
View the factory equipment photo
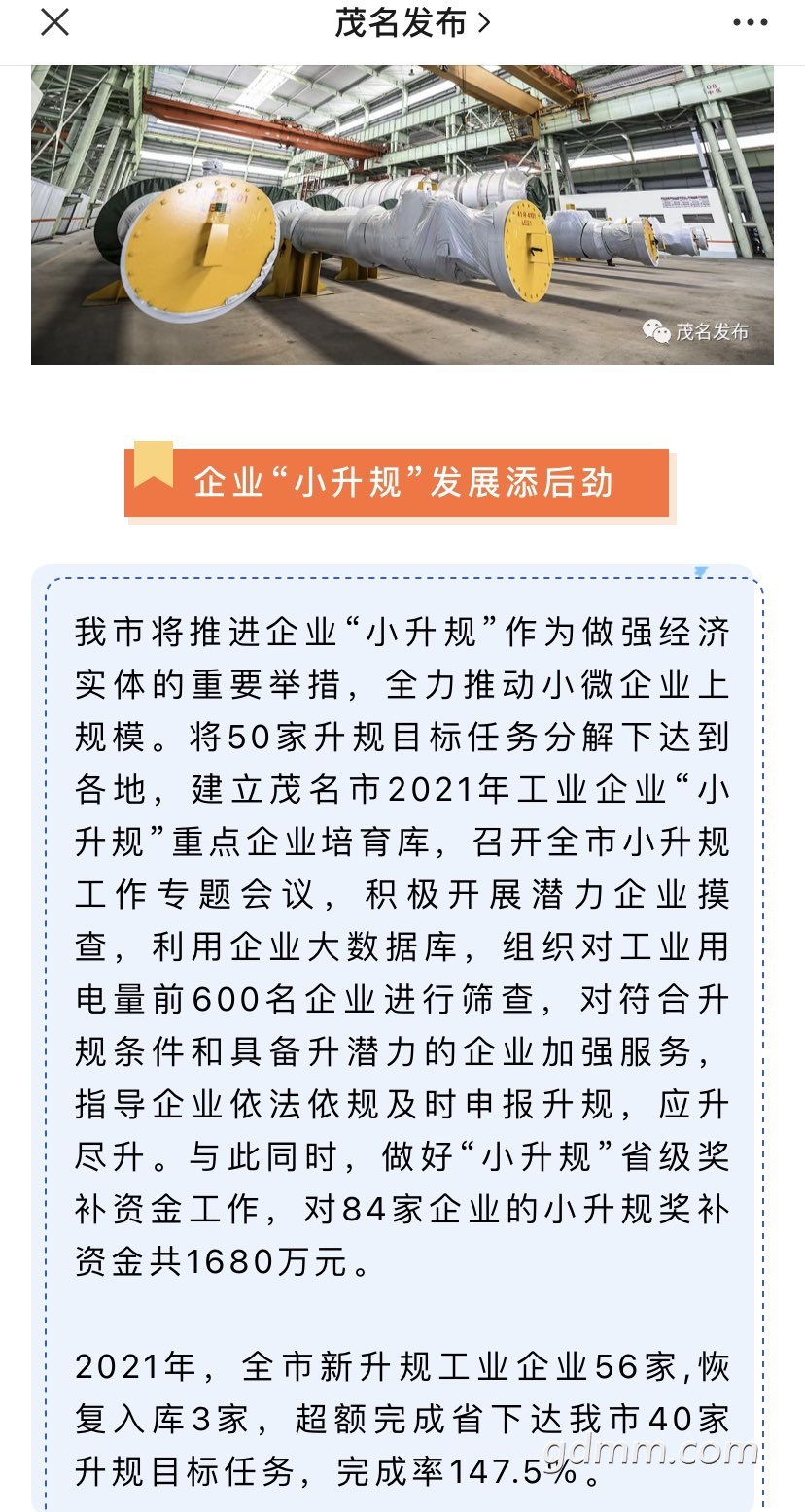click(x=402, y=215)
